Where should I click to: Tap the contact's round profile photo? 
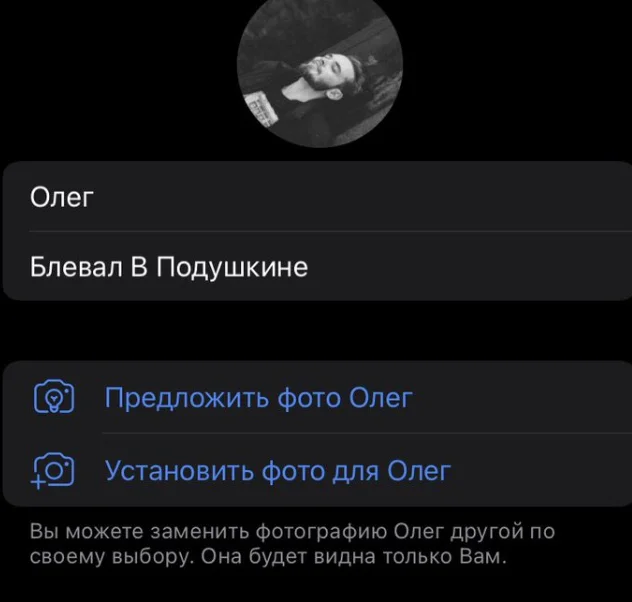[x=319, y=68]
